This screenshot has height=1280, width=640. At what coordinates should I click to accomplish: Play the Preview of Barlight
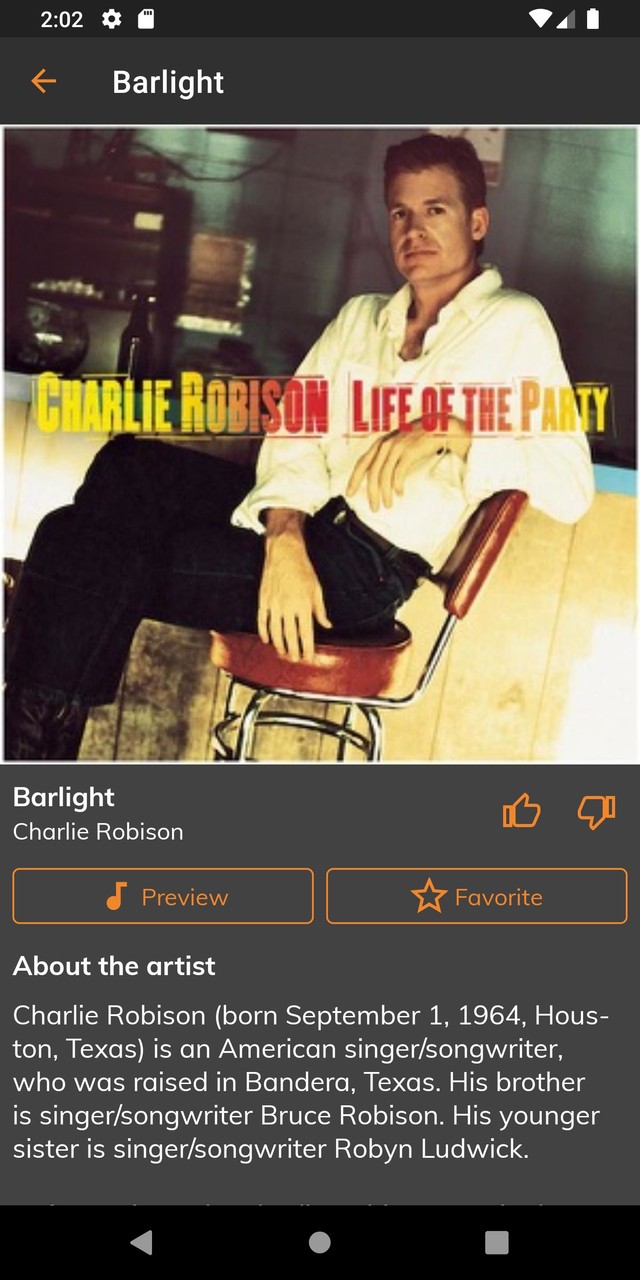(163, 896)
